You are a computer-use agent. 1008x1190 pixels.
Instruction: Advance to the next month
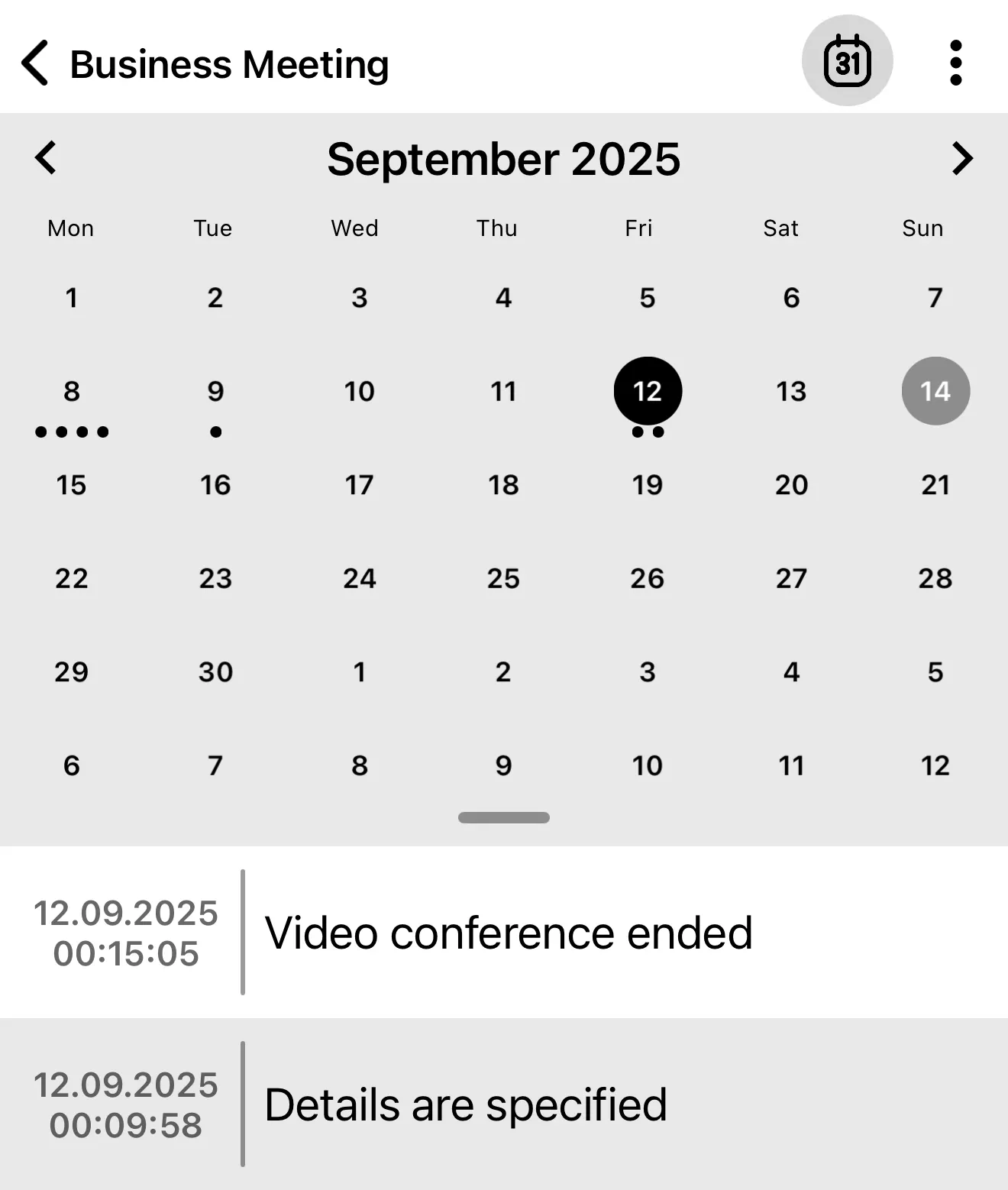[961, 158]
